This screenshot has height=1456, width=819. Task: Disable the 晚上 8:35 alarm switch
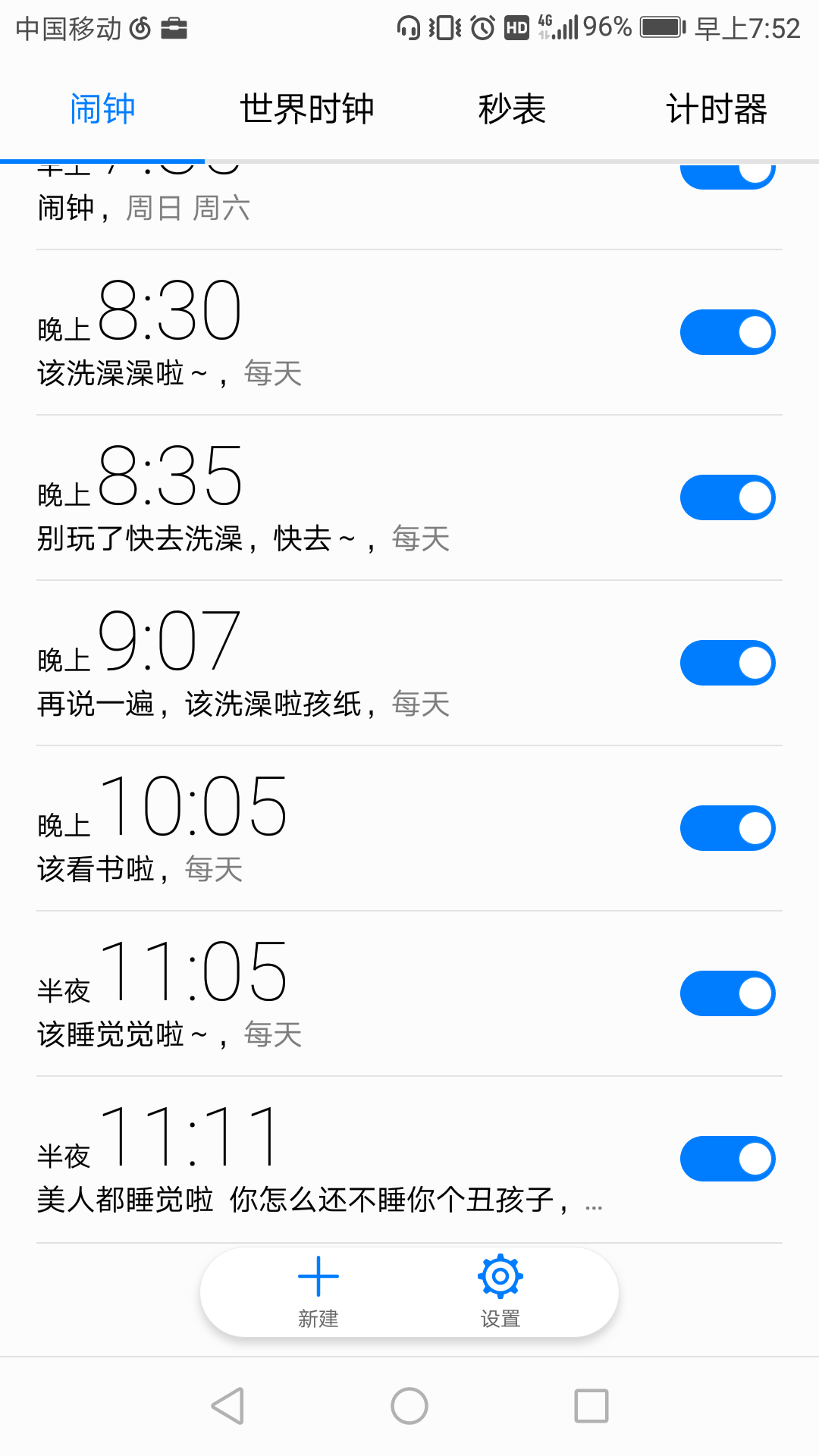pos(727,497)
